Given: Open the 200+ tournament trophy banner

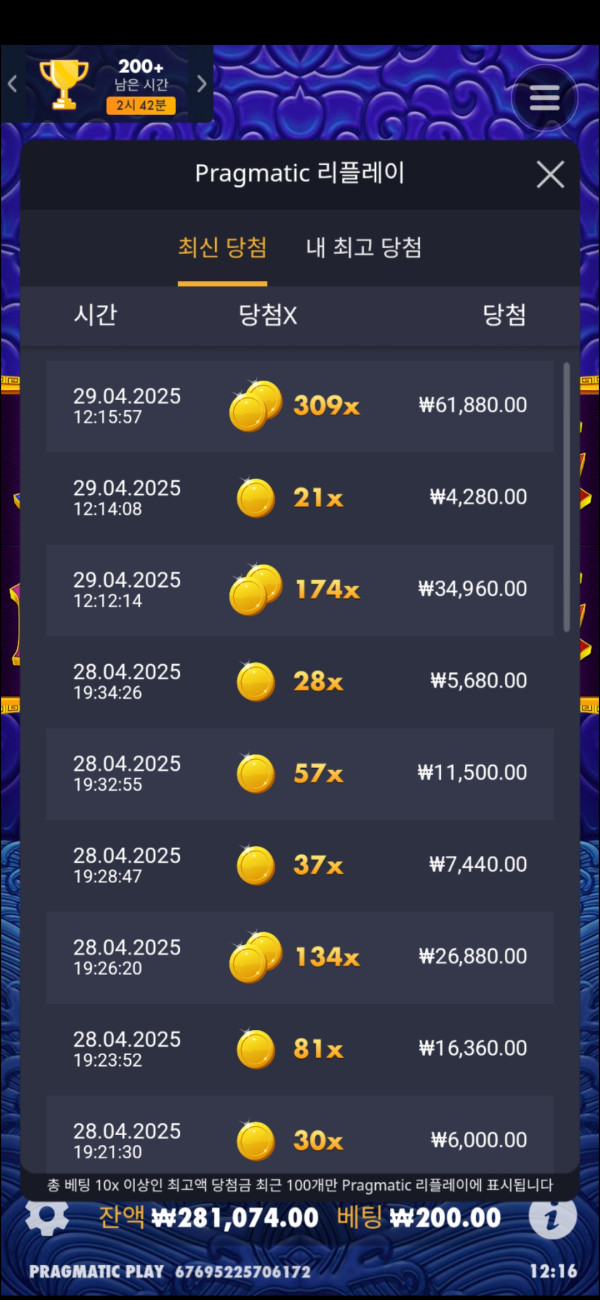Looking at the screenshot, I should pyautogui.click(x=107, y=84).
